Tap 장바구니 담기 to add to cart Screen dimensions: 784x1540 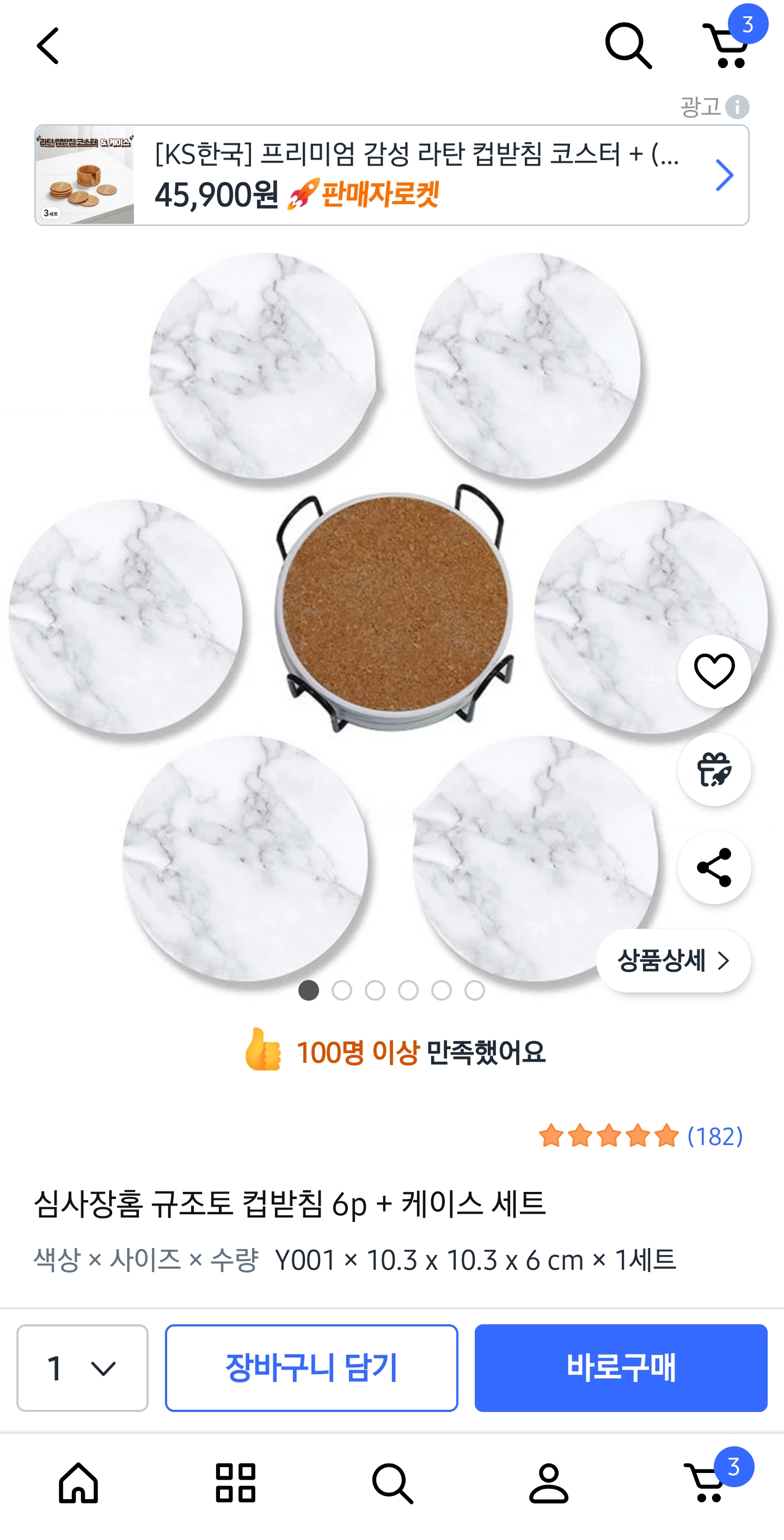311,1368
